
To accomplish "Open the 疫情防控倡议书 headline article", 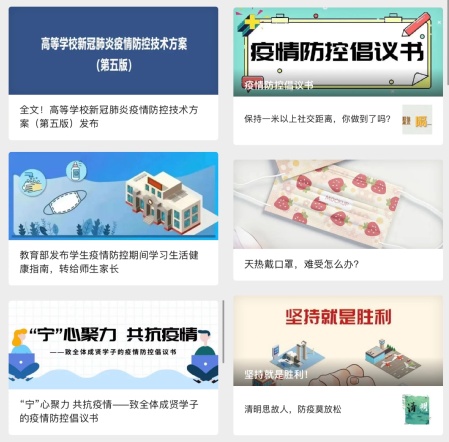I will pos(338,52).
